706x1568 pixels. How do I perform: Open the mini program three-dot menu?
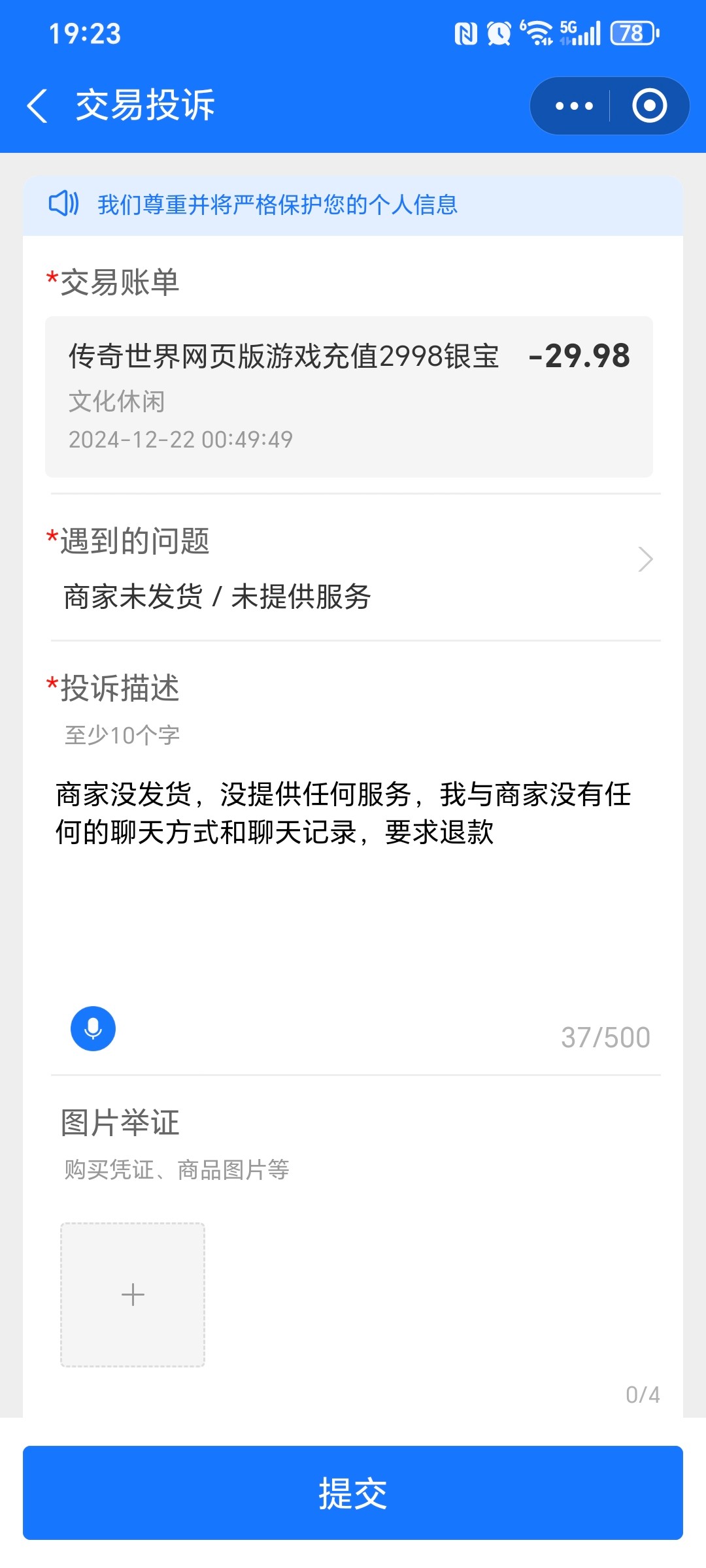[x=573, y=106]
